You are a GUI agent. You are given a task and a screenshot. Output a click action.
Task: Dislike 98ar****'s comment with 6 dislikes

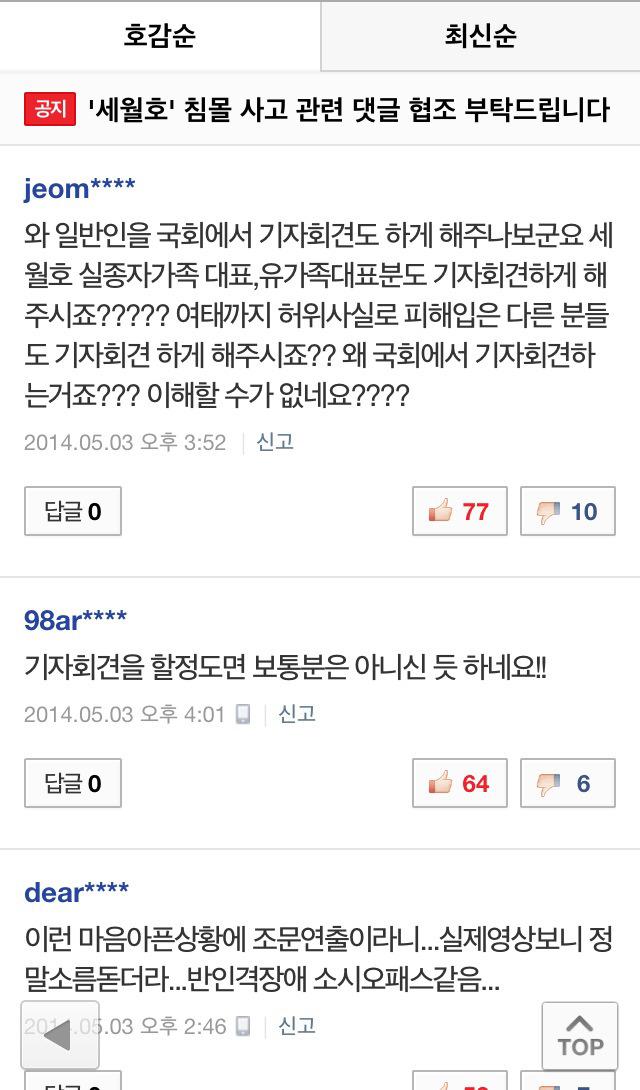[x=567, y=783]
